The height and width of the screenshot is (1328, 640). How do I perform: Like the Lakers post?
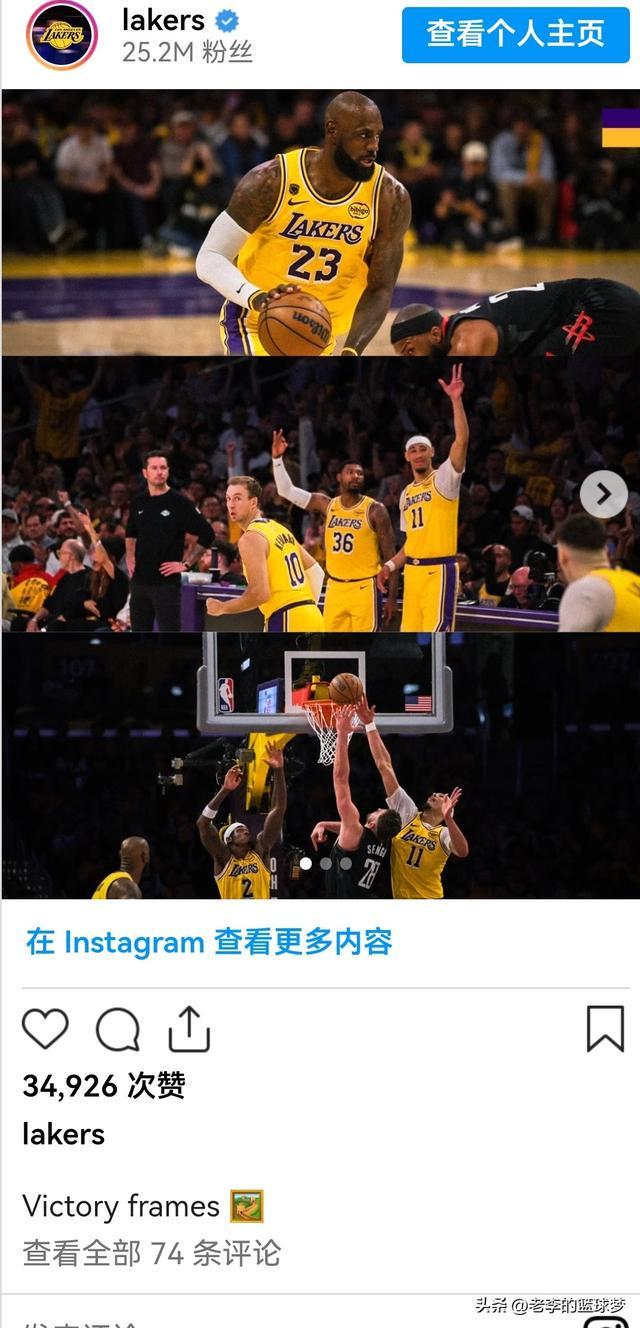45,1029
